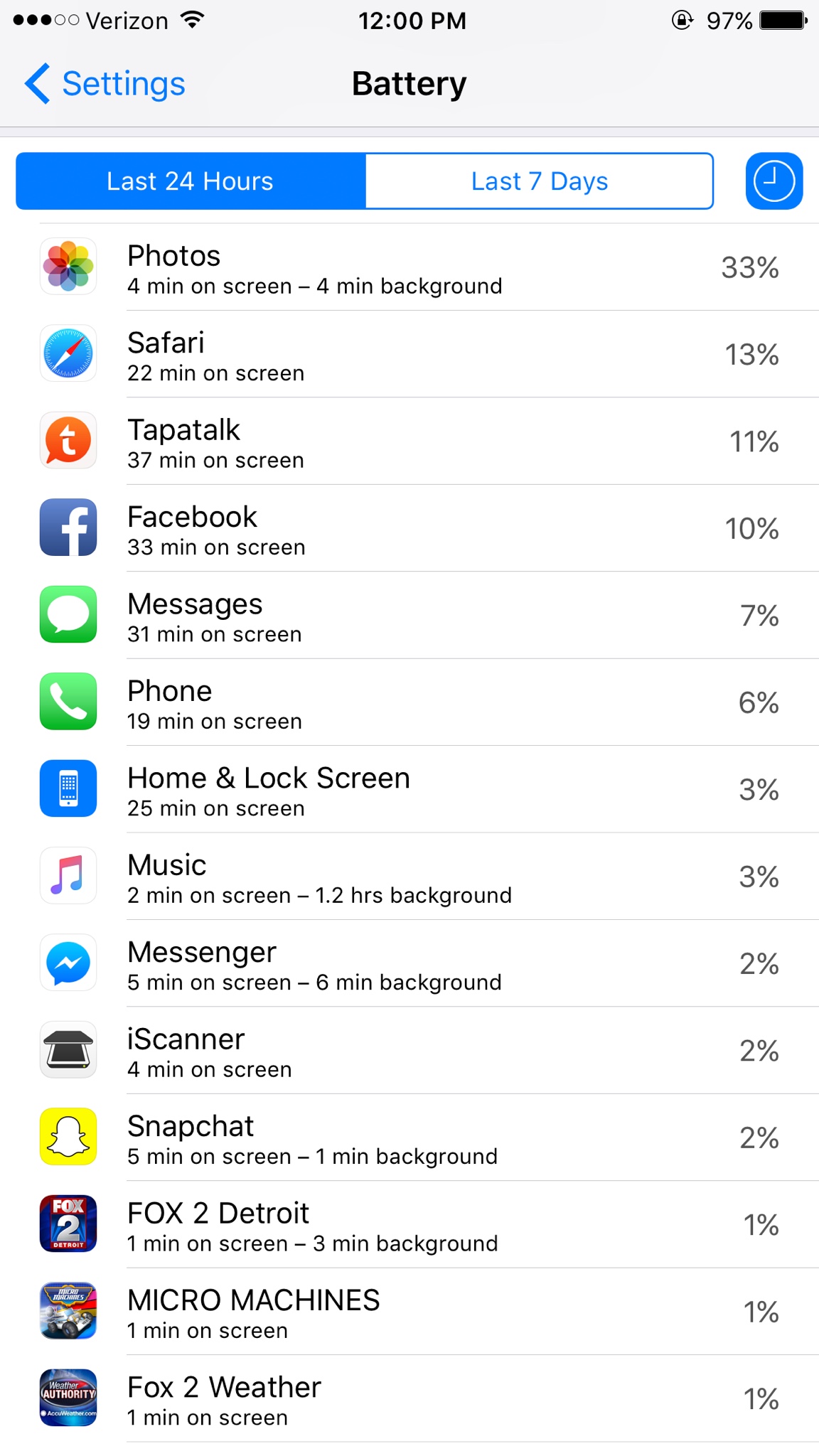Select the Last 24 Hours segment
The height and width of the screenshot is (1456, 819).
click(x=191, y=181)
